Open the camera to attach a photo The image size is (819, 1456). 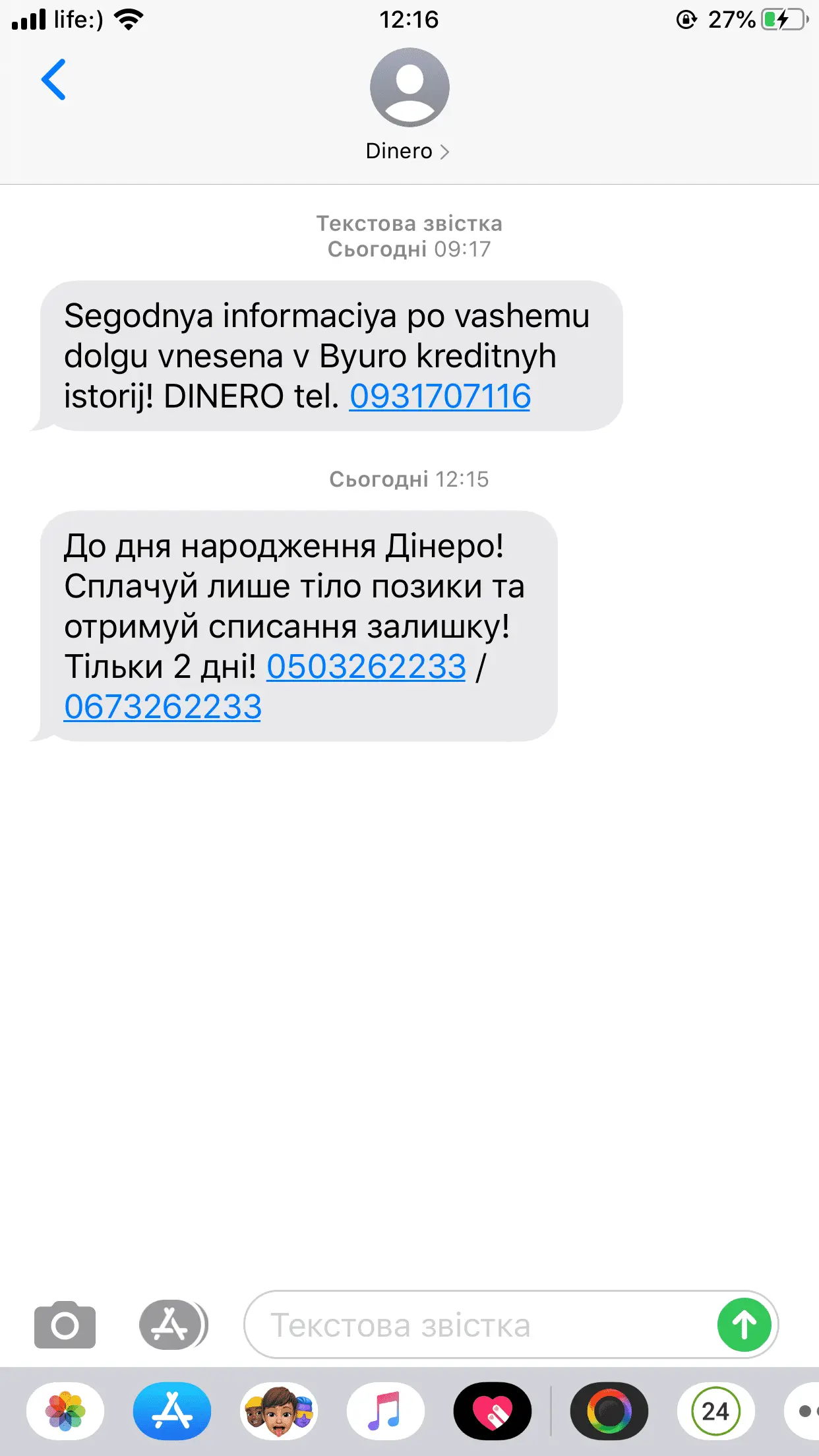[65, 1325]
